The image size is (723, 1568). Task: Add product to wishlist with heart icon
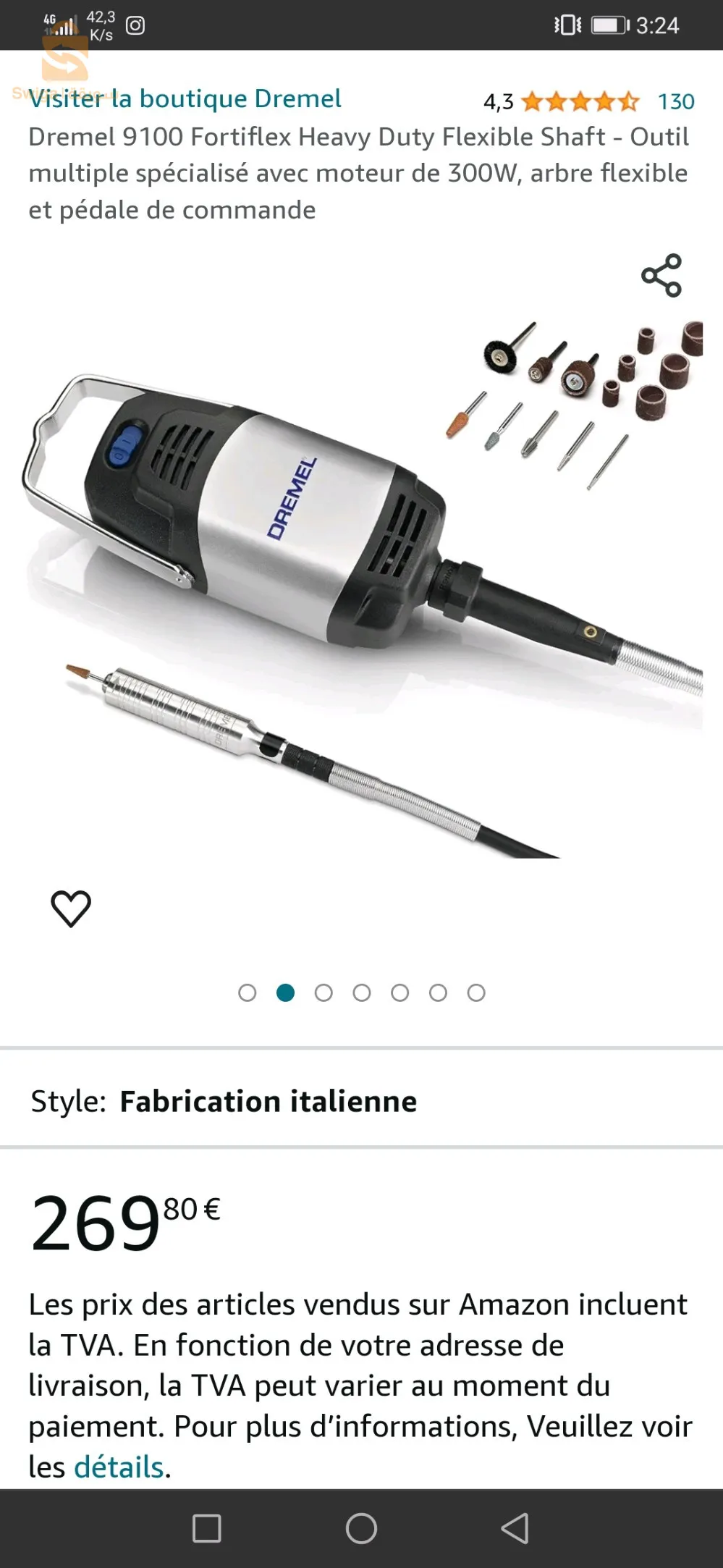click(x=71, y=908)
